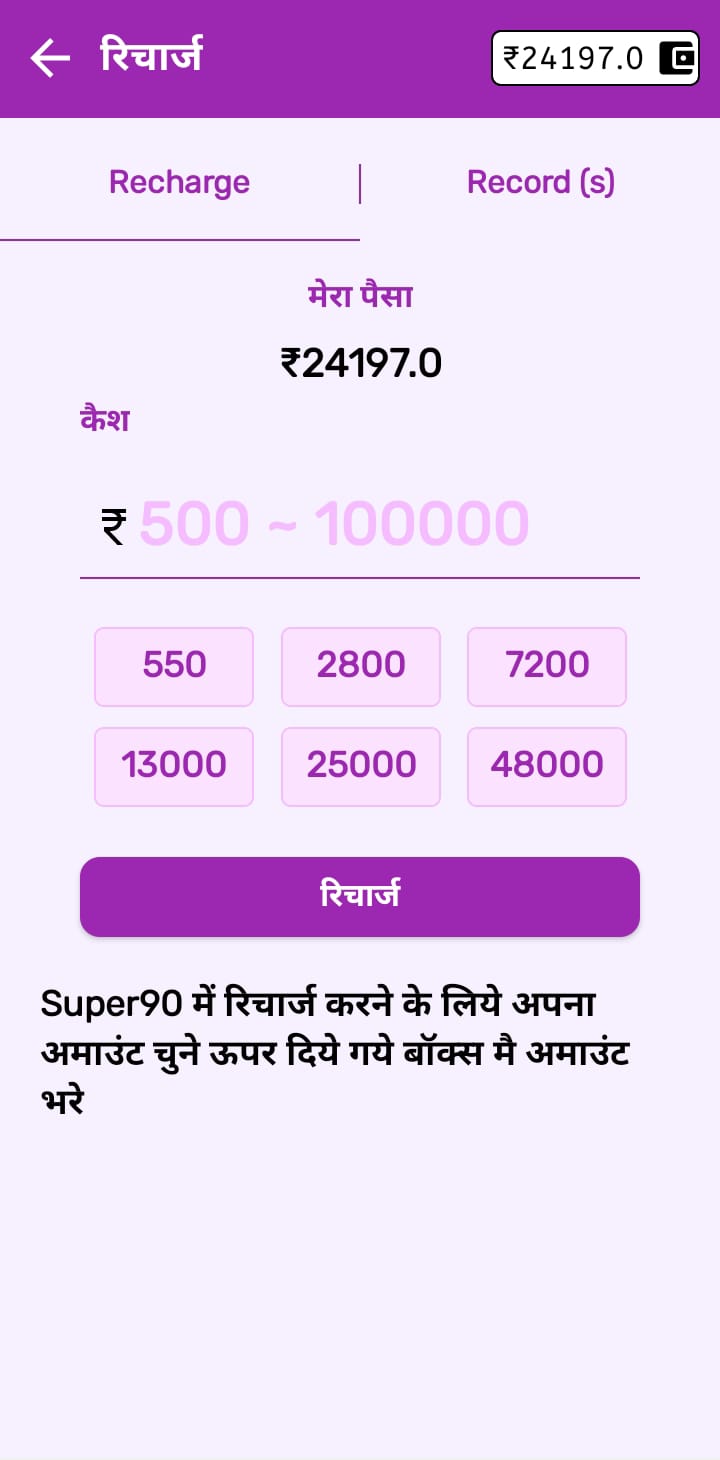This screenshot has width=720, height=1460.
Task: Choose the 550 amount chip
Action: [174, 666]
